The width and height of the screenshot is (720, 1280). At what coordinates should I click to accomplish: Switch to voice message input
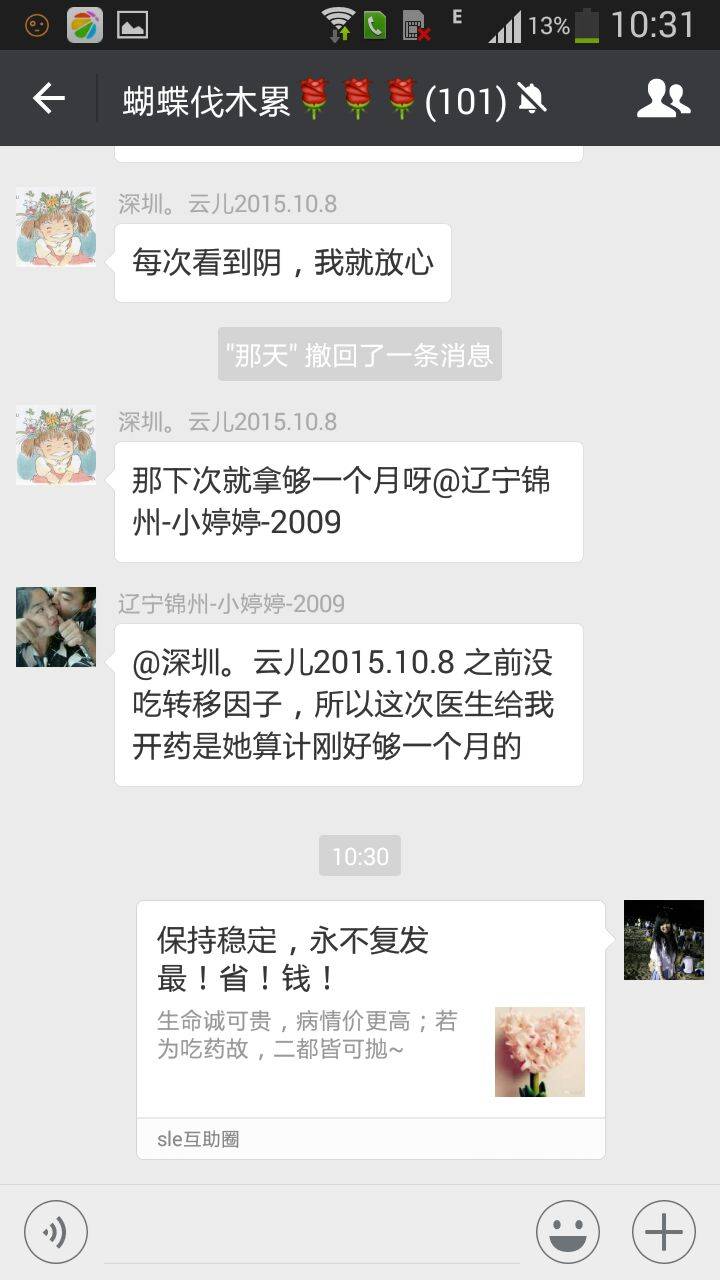56,1231
